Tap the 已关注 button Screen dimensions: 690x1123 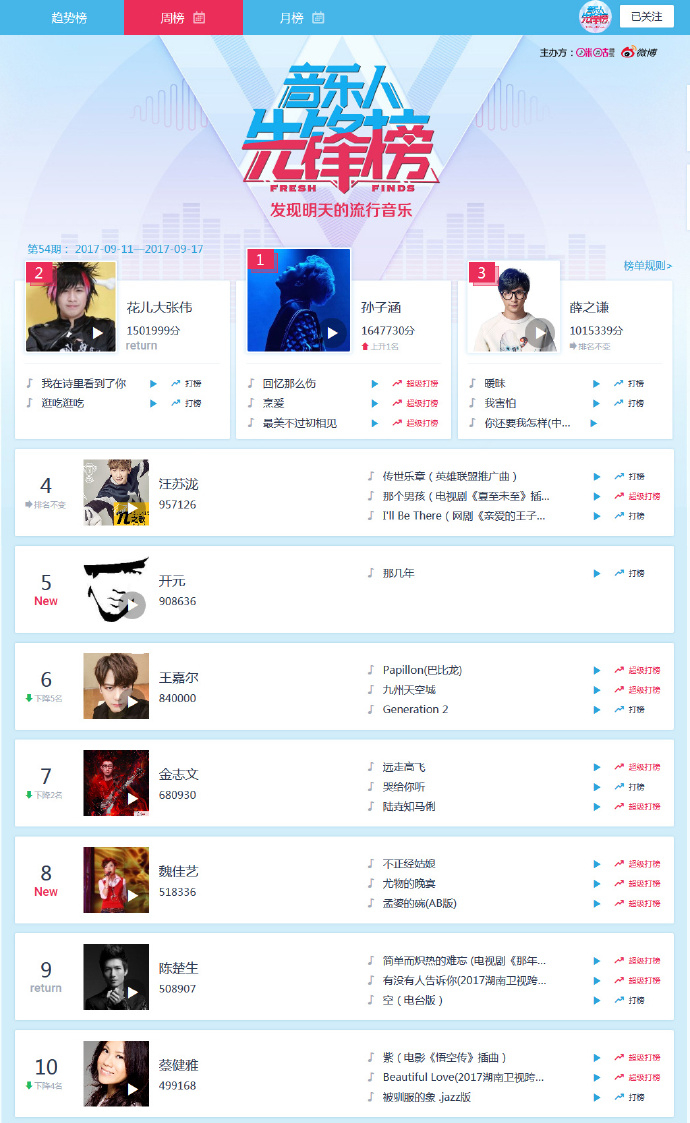point(646,17)
